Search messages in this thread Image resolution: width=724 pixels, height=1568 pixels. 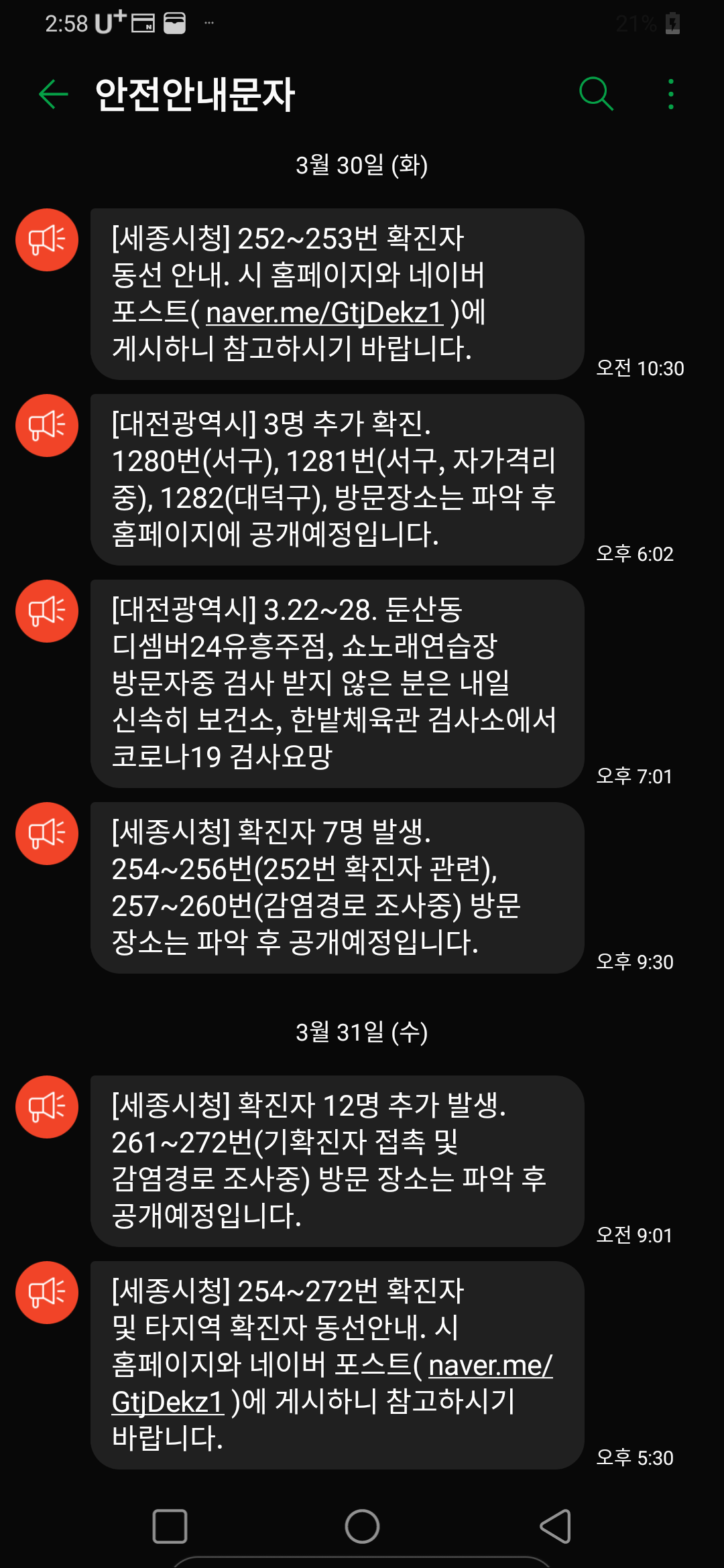(596, 94)
